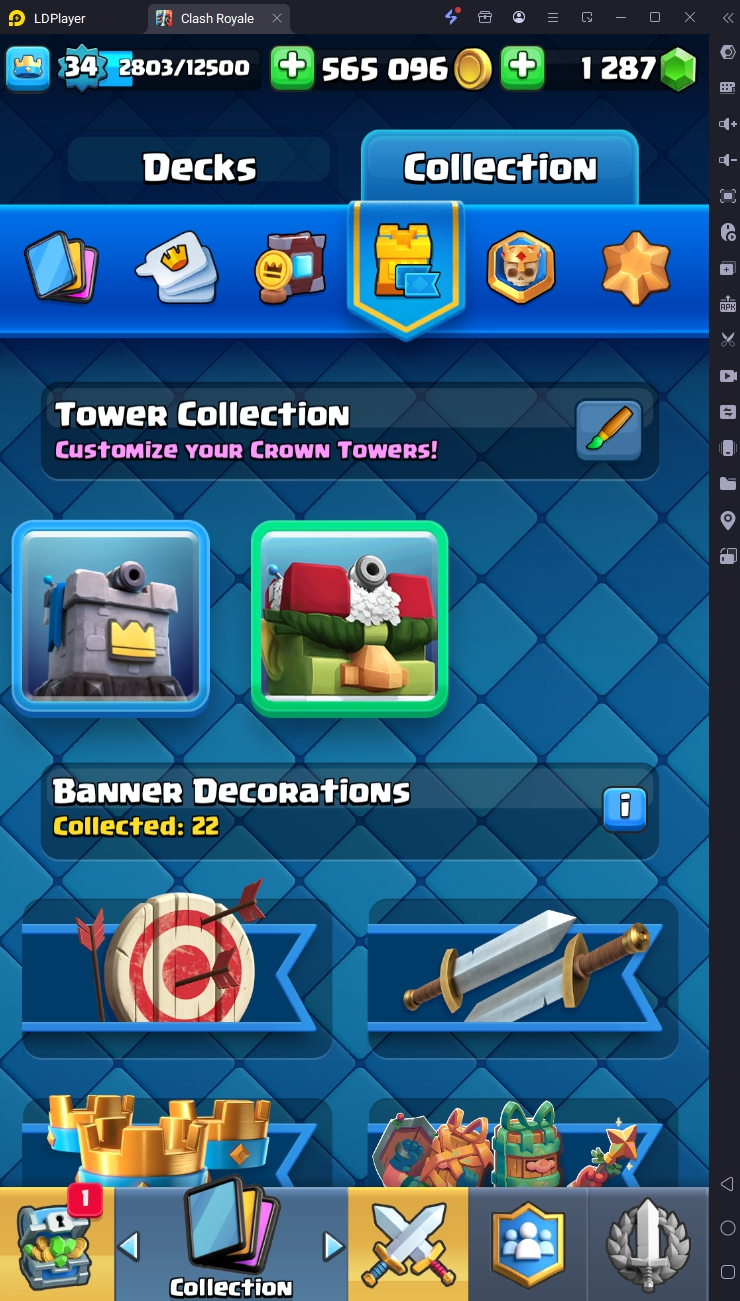Open the magic items book tab
This screenshot has height=1301, width=740.
[x=290, y=267]
